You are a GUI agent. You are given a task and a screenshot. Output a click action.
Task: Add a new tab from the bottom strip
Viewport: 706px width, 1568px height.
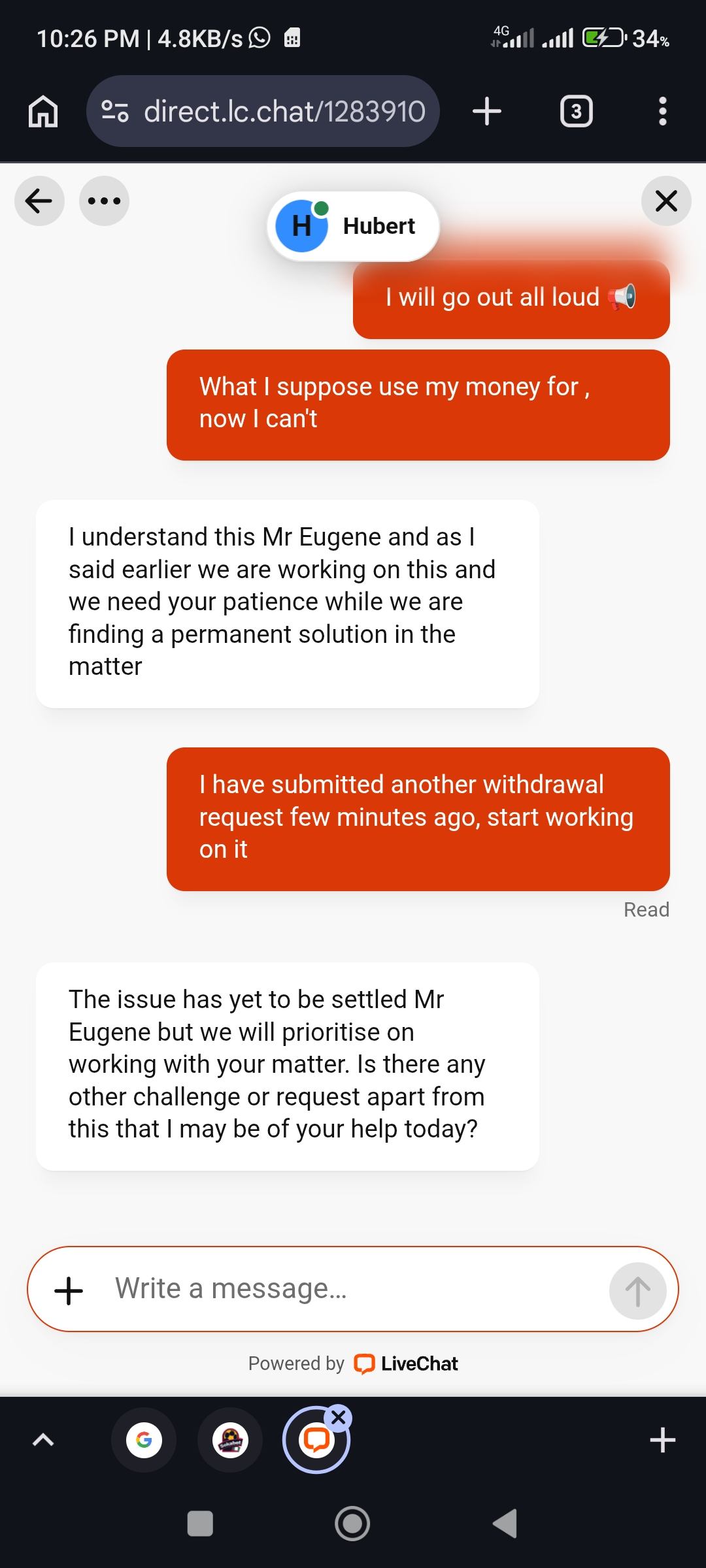tap(662, 1439)
